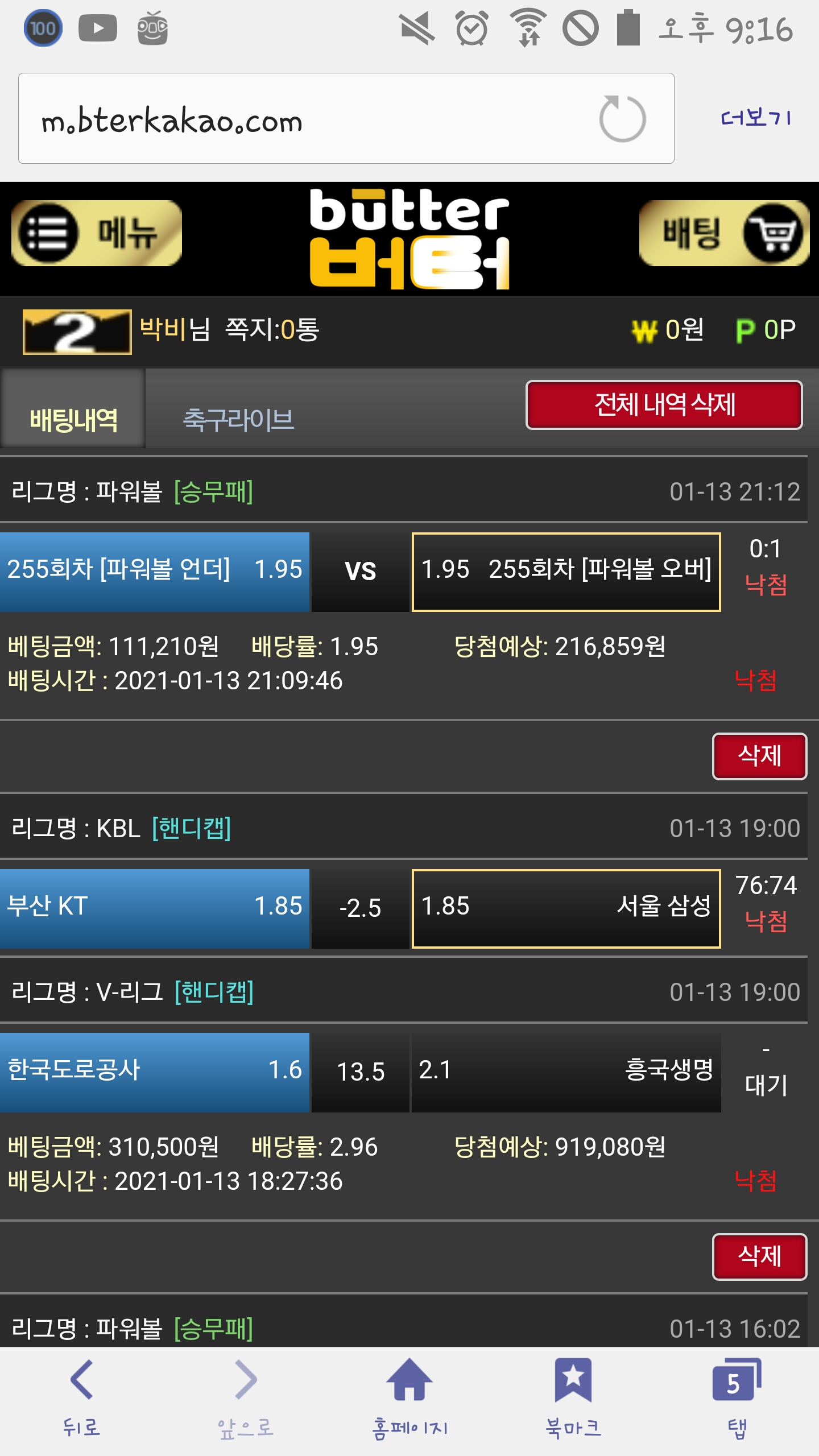Reload the page with the refresh icon
The width and height of the screenshot is (819, 1456).
click(x=622, y=119)
